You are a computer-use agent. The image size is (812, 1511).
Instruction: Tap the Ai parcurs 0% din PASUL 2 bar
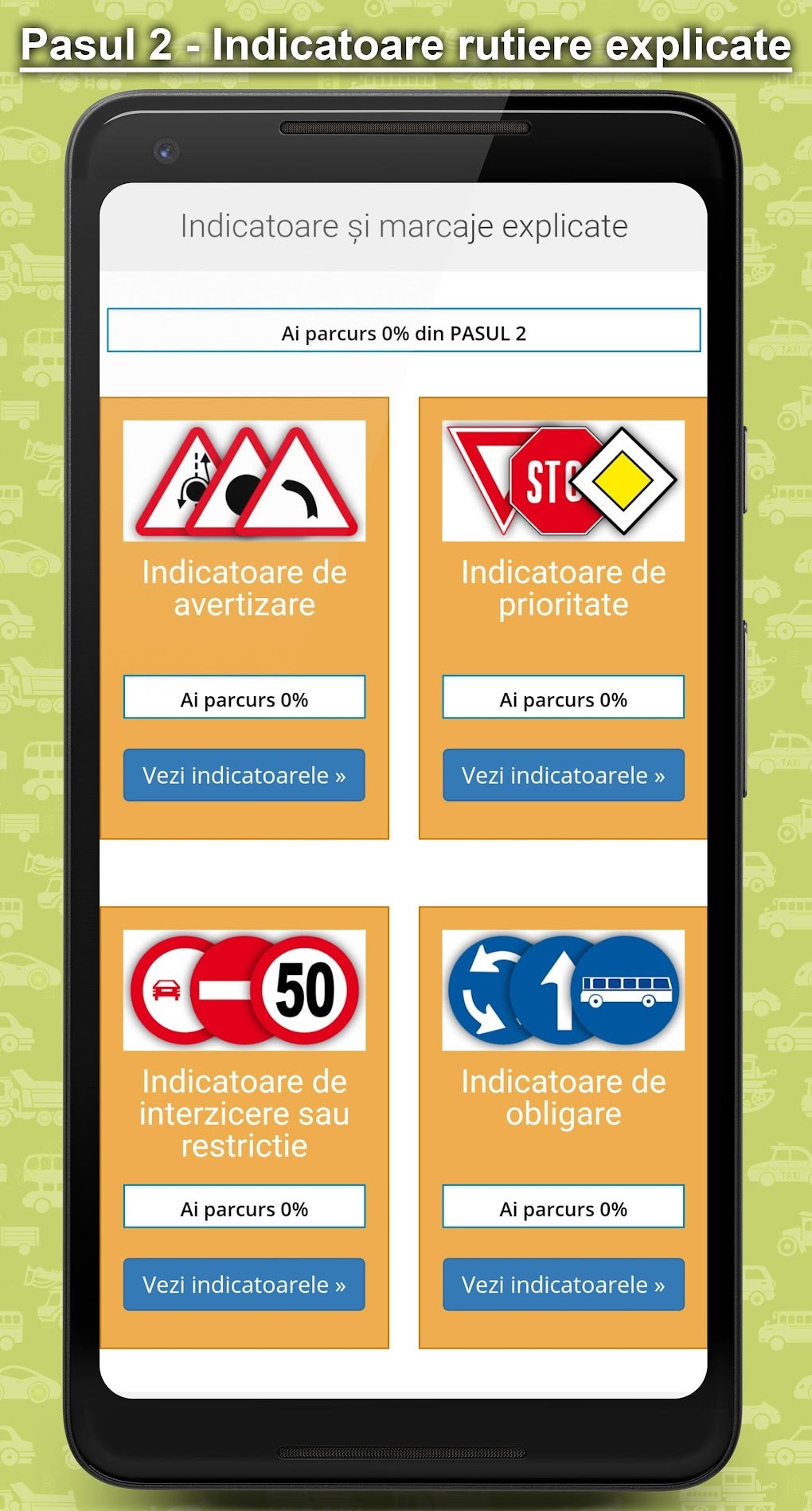point(404,331)
